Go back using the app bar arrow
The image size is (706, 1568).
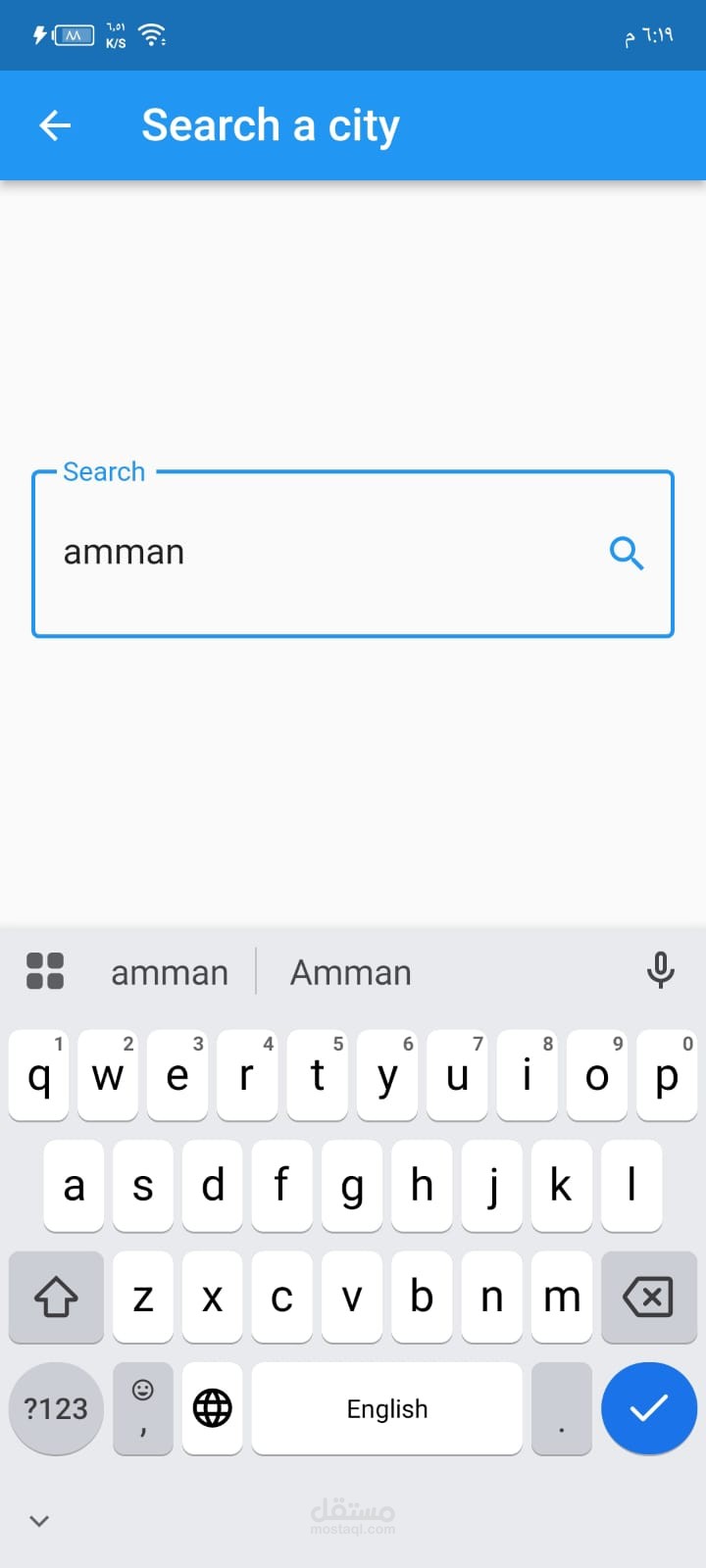(55, 125)
